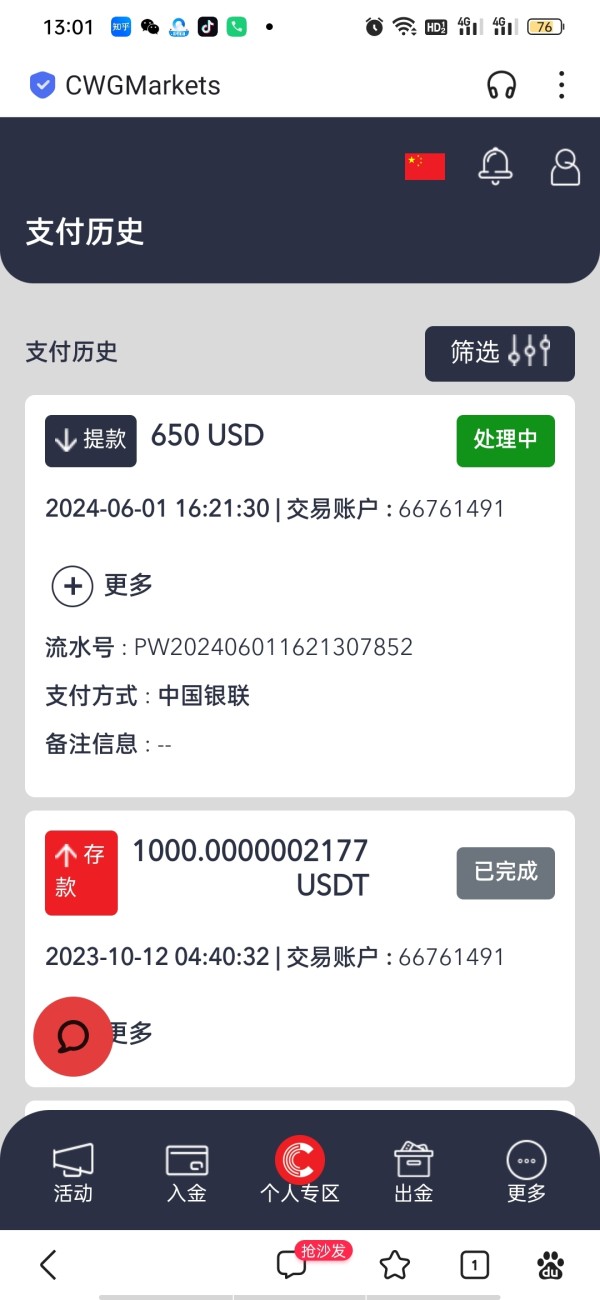Viewport: 600px width, 1300px height.
Task: Open the headset customer support icon
Action: (x=502, y=85)
